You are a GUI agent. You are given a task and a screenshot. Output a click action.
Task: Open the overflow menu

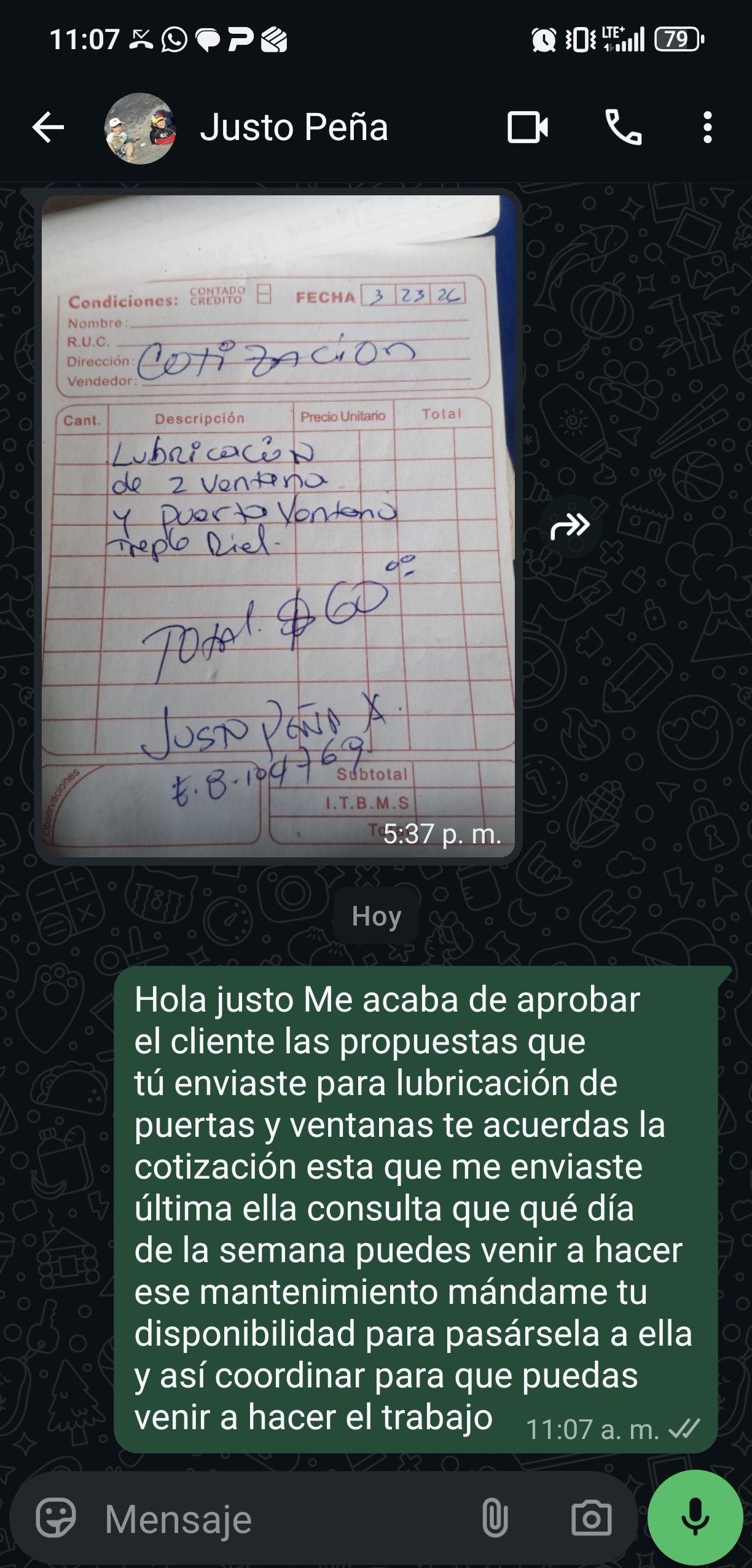(707, 128)
